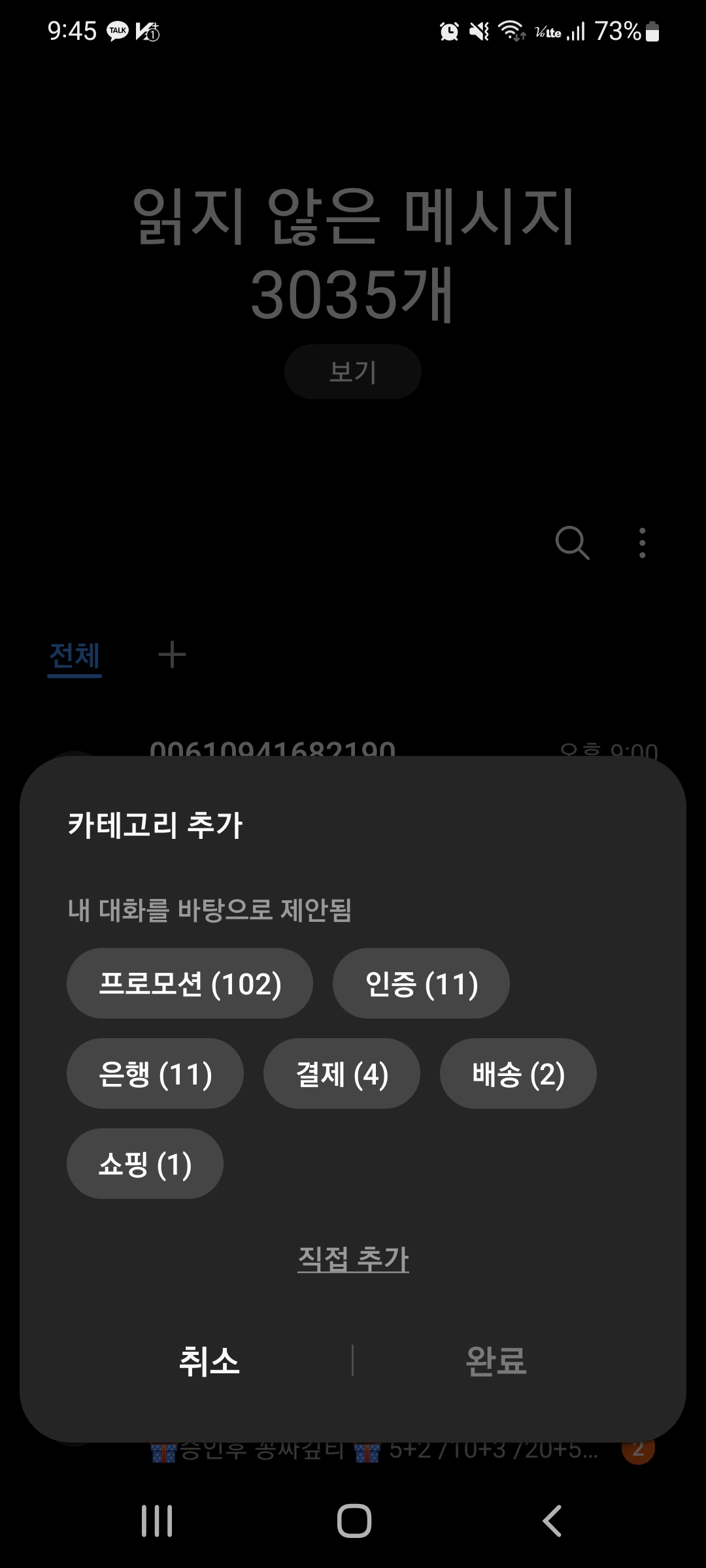
Task: Cancel with the 취소 button
Action: 209,1361
